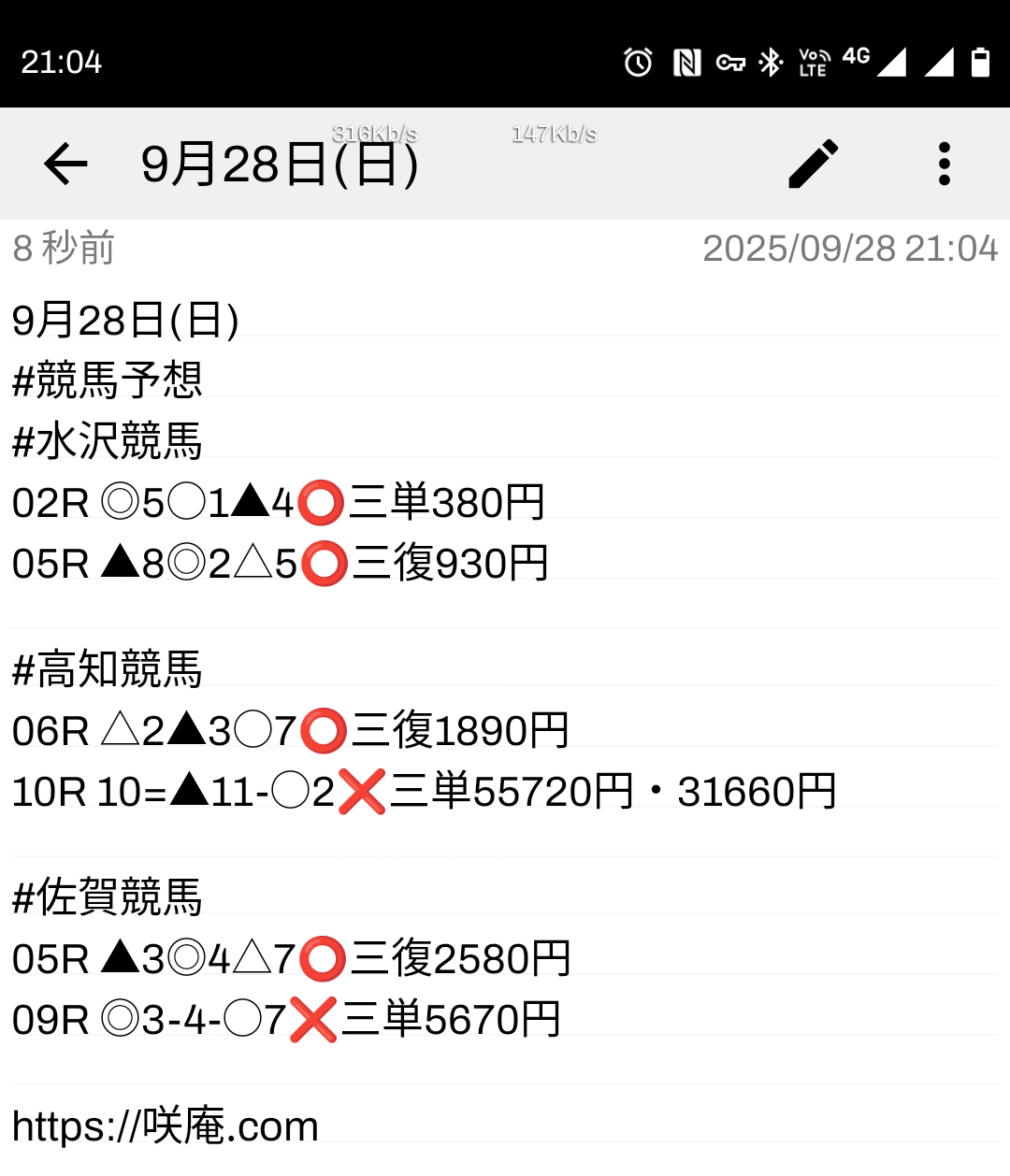The image size is (1010, 1176).
Task: Edit this note with the pencil icon
Action: coord(814,165)
